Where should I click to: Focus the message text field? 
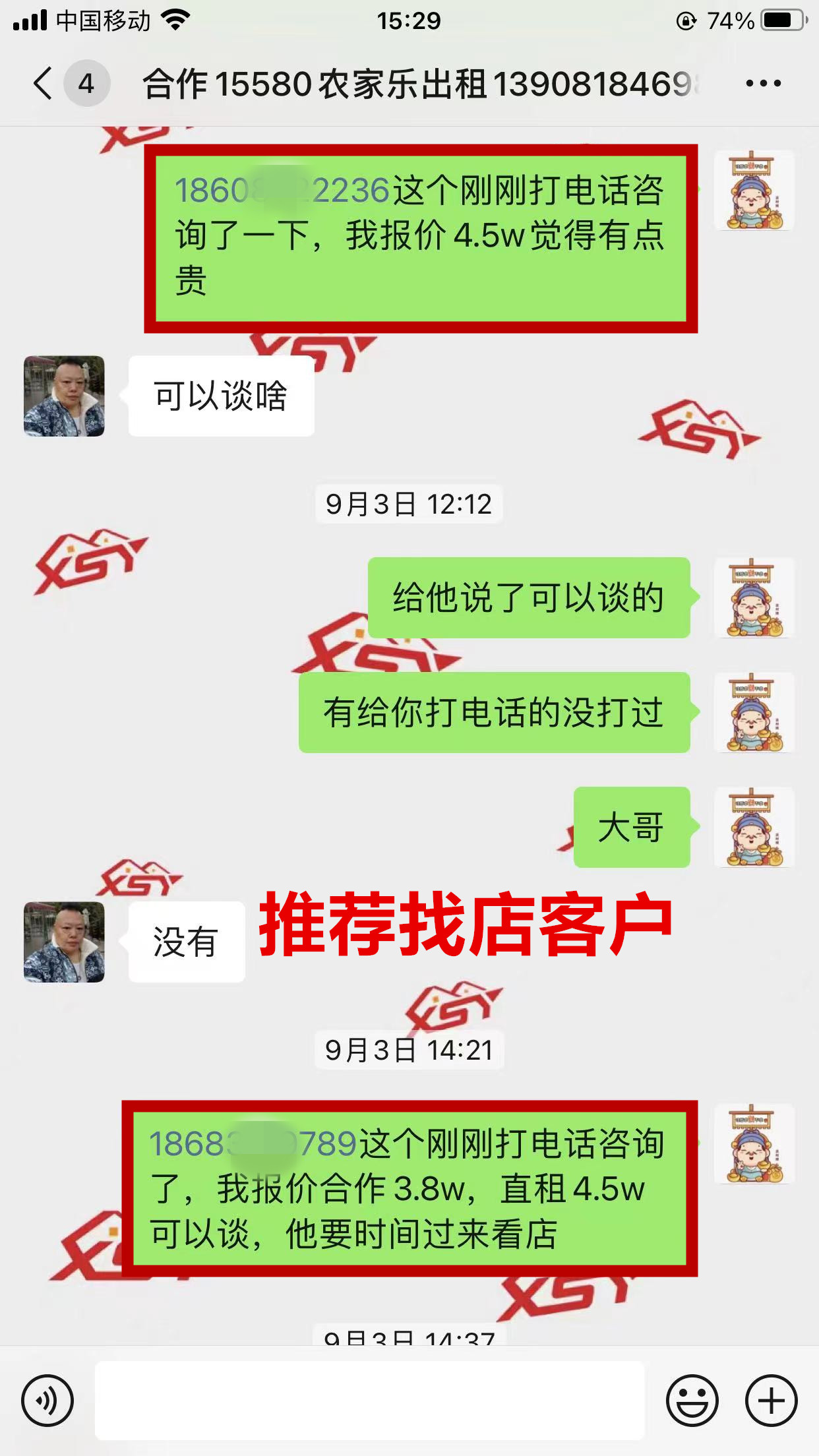point(369,1400)
